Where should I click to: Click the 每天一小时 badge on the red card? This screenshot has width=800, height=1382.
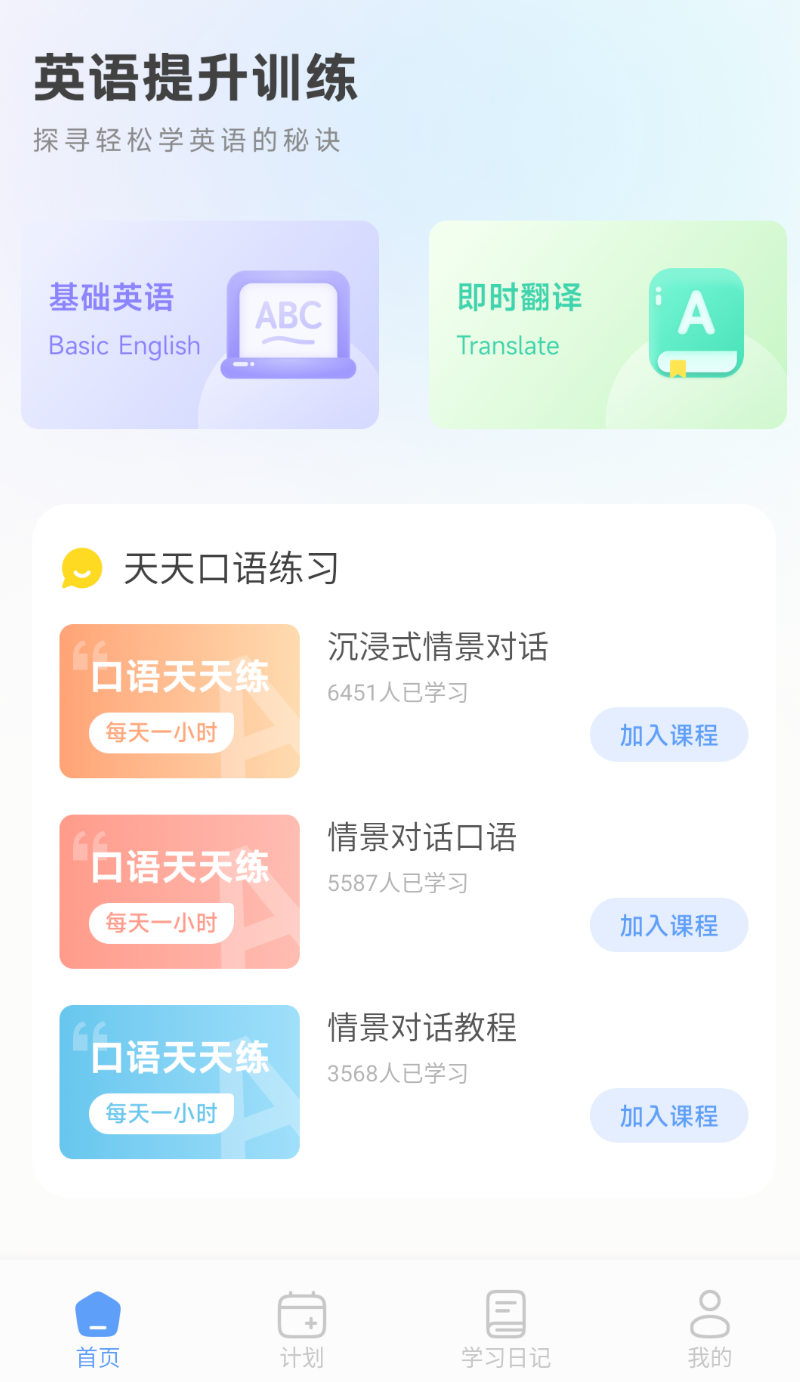[161, 923]
